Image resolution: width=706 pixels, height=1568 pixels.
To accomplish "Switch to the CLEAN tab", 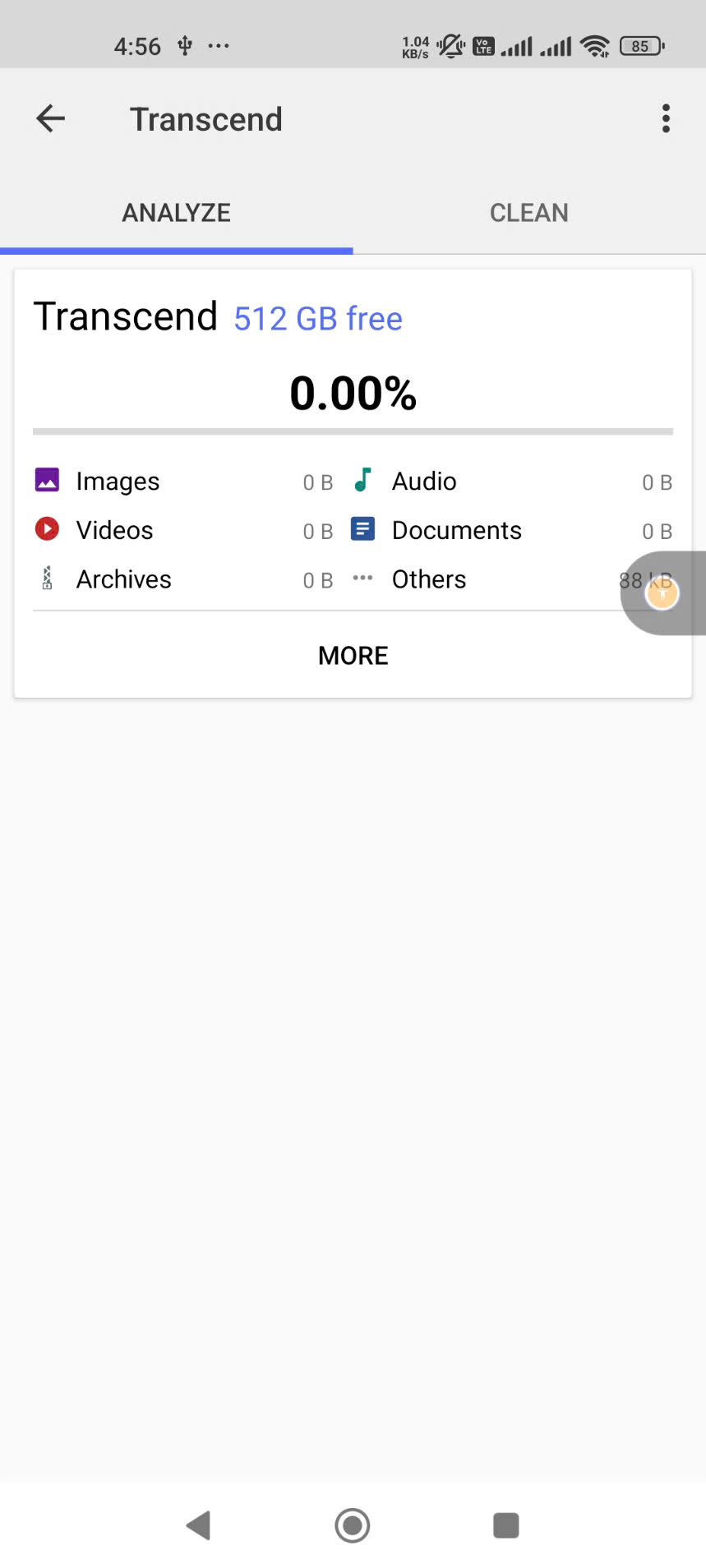I will coord(529,213).
